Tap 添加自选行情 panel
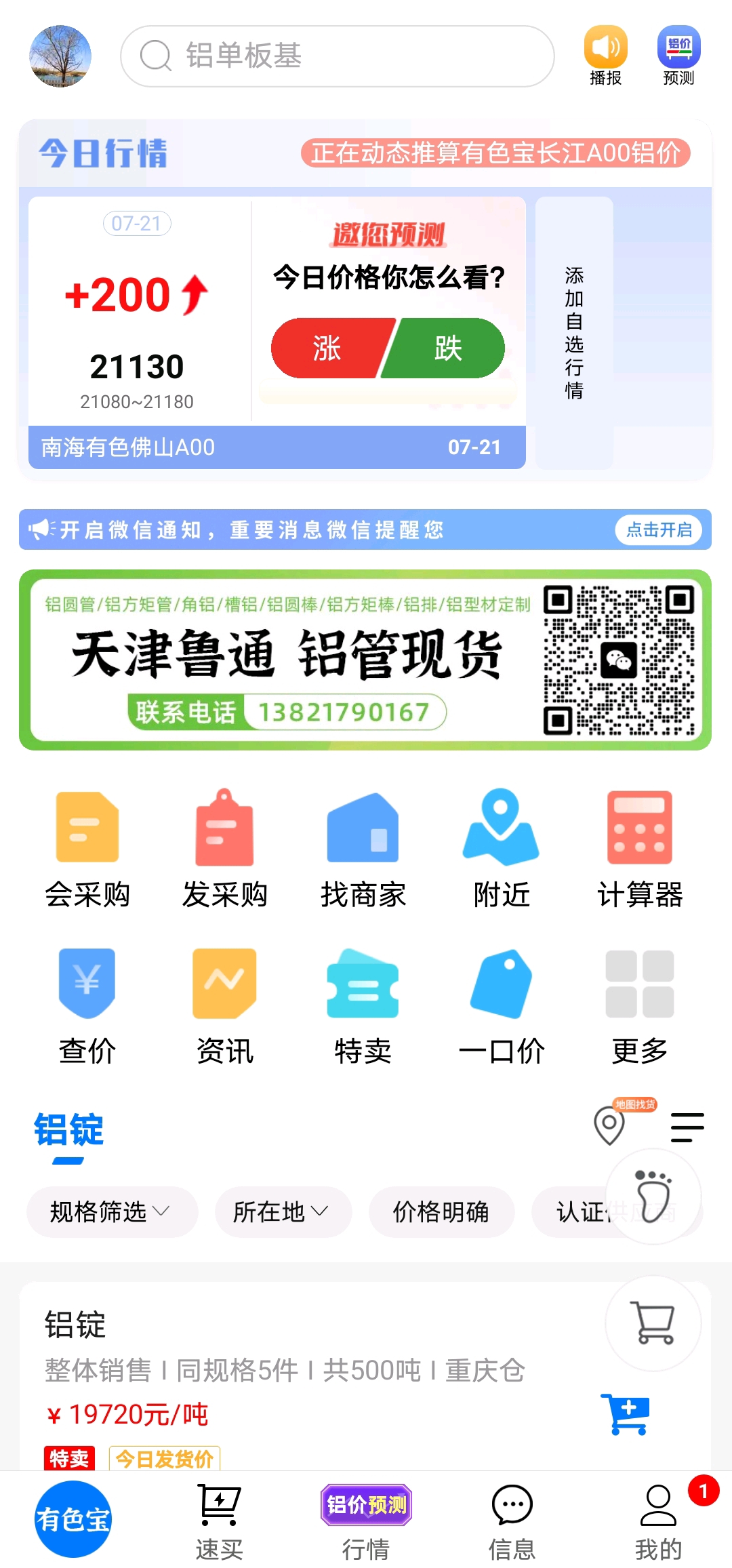The image size is (732, 1568). coord(574,332)
